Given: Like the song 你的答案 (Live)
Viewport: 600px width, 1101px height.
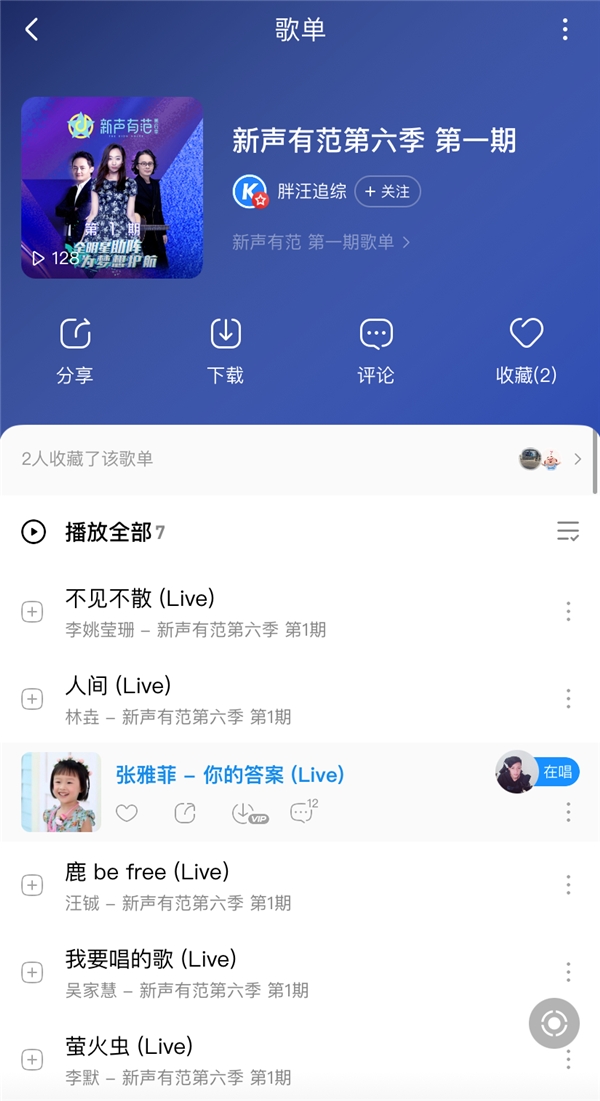Looking at the screenshot, I should coord(127,813).
